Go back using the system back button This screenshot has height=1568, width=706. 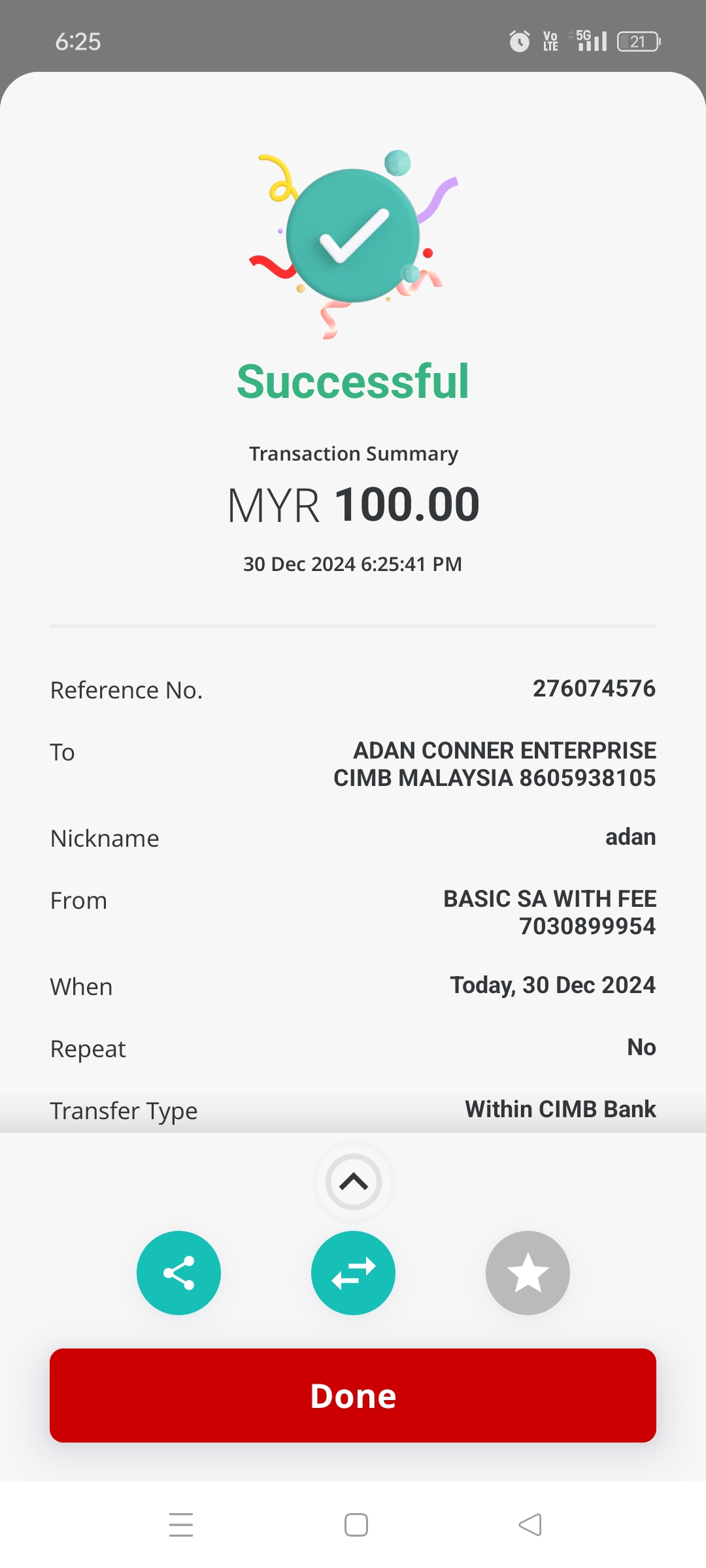530,1525
